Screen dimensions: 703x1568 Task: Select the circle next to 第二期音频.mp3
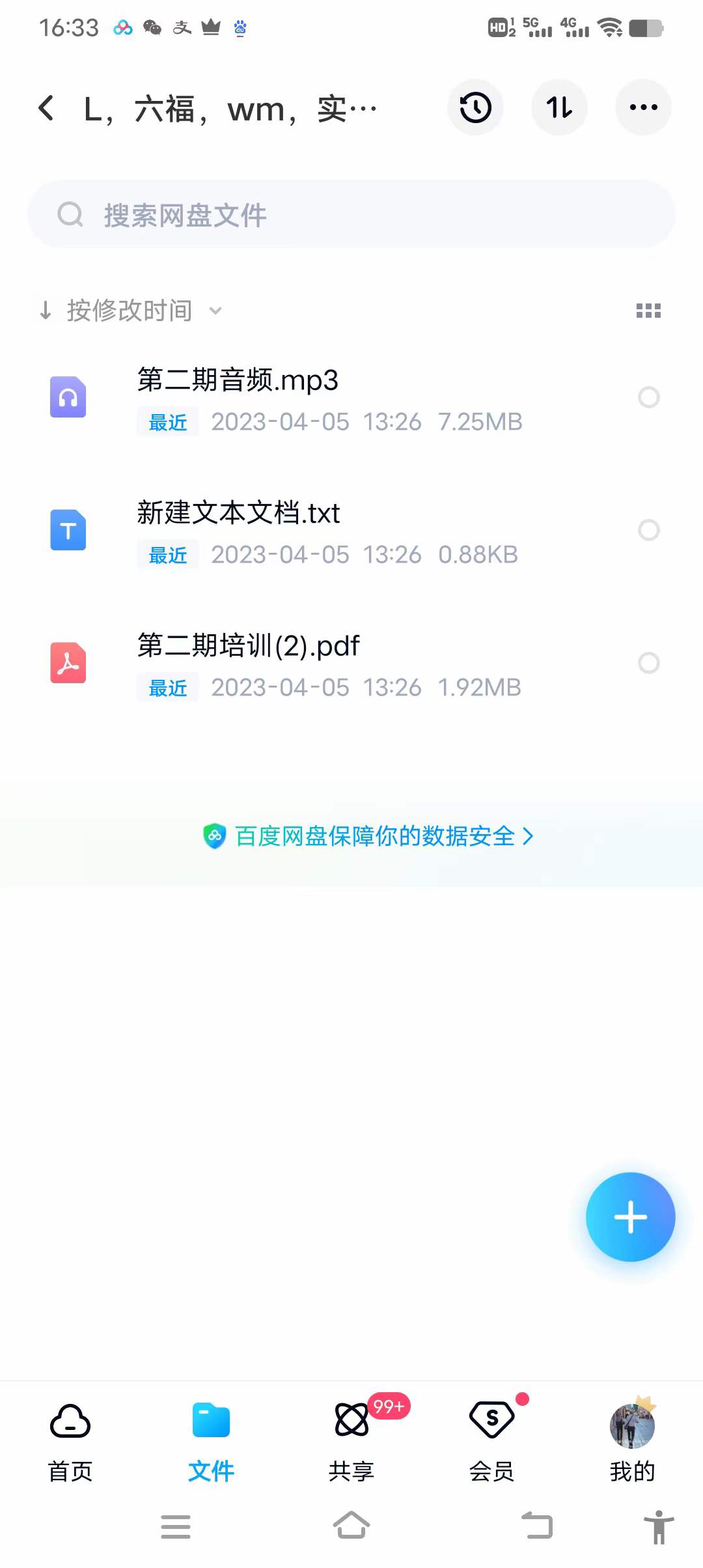[649, 398]
